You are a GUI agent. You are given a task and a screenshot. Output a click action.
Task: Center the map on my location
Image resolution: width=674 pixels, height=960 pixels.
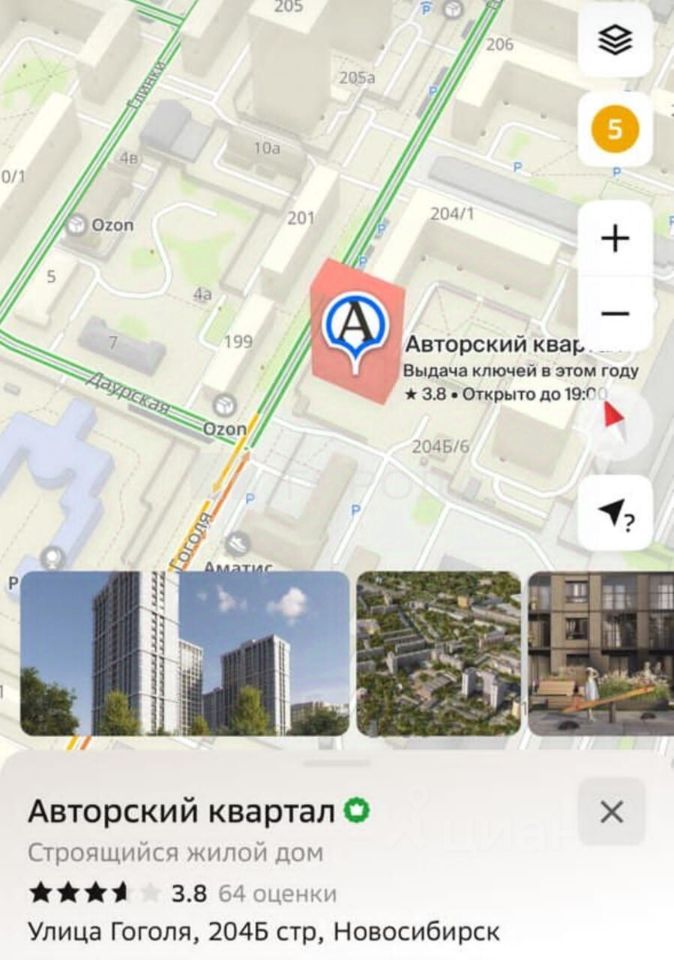(x=615, y=513)
